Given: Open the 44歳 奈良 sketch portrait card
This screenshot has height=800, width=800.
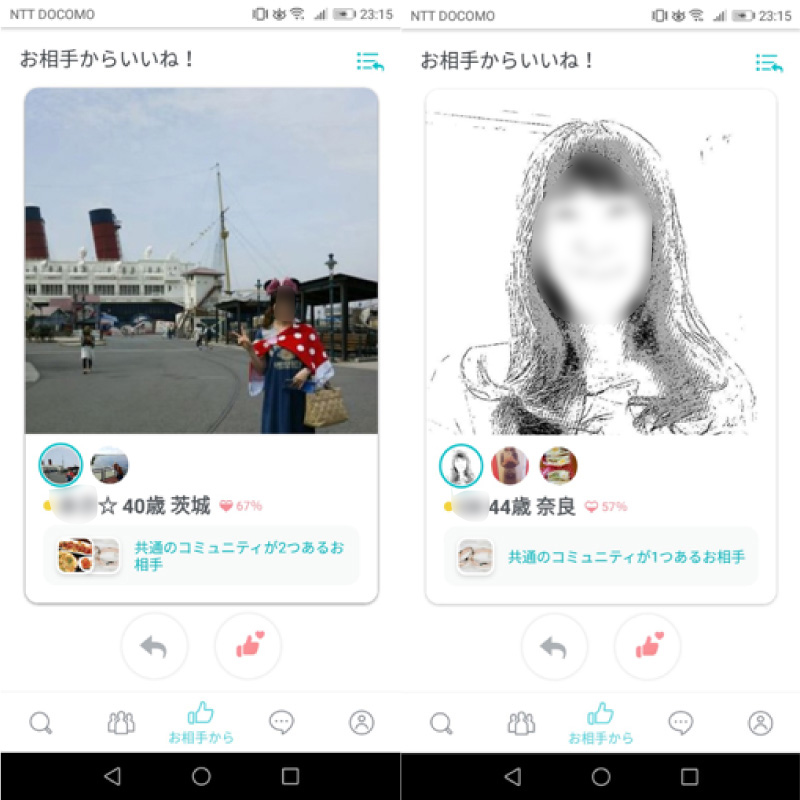Looking at the screenshot, I should click(600, 260).
